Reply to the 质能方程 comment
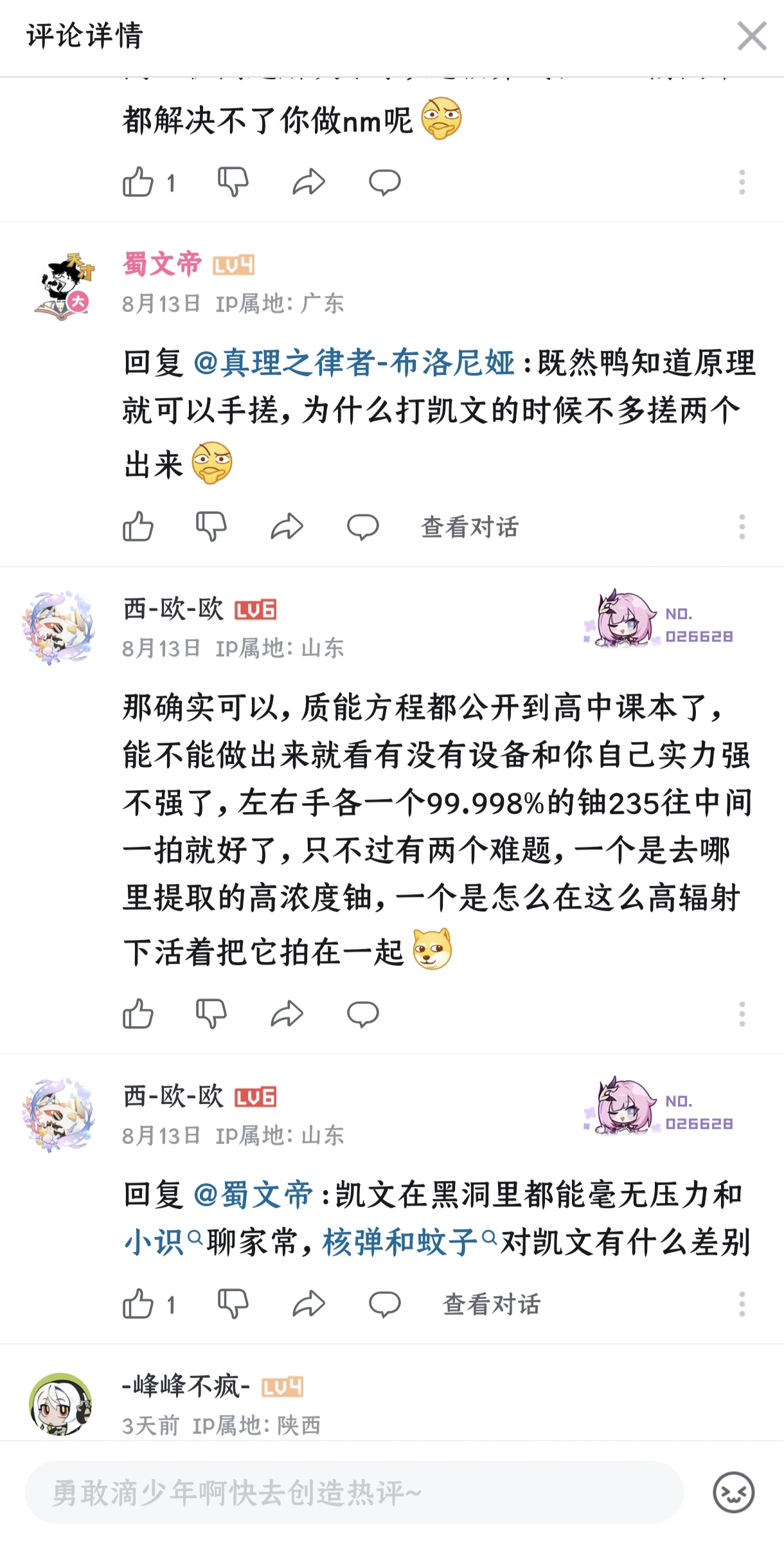This screenshot has width=784, height=1545. click(x=362, y=1014)
